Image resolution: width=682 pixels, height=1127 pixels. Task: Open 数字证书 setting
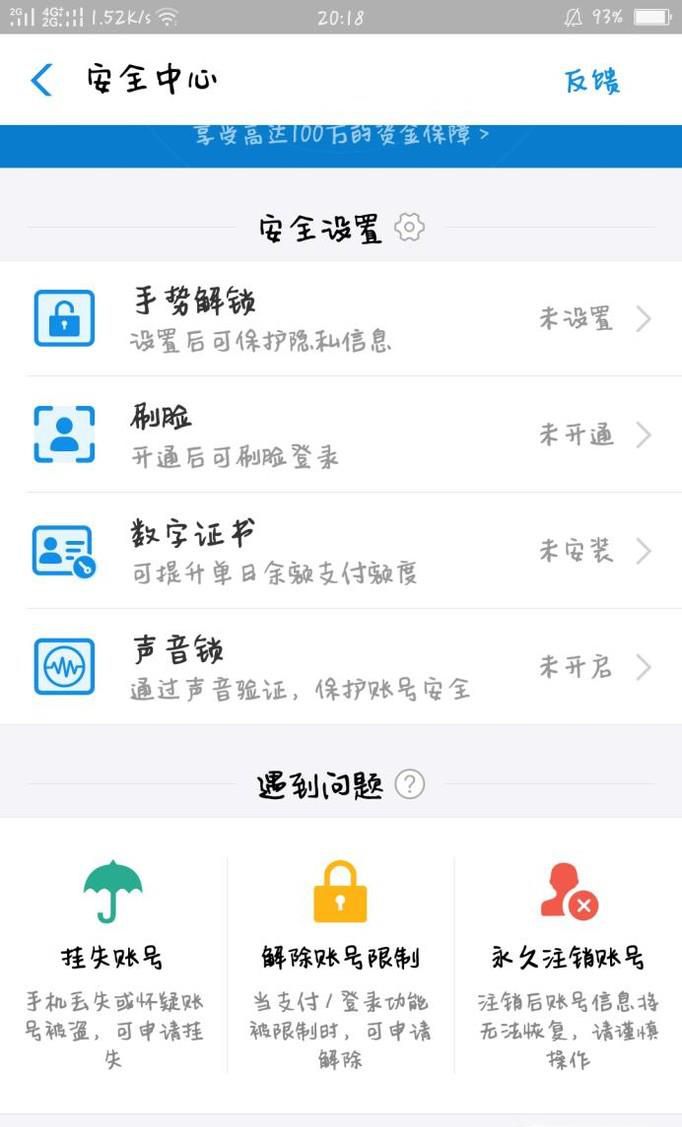click(x=341, y=551)
